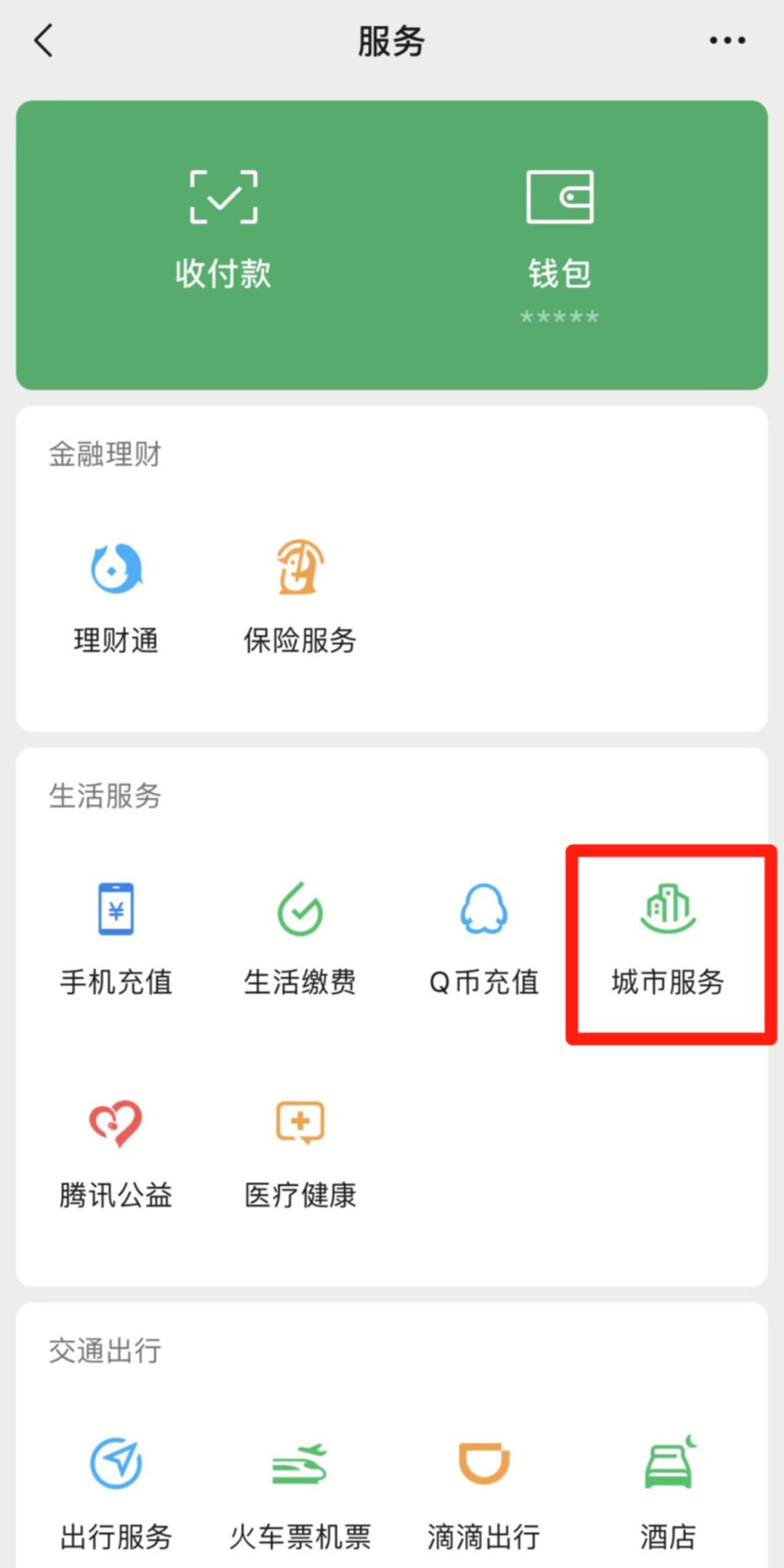Screen dimensions: 784x1568
Task: Select the 腾讯公益 charity heart icon
Action: pyautogui.click(x=116, y=1122)
